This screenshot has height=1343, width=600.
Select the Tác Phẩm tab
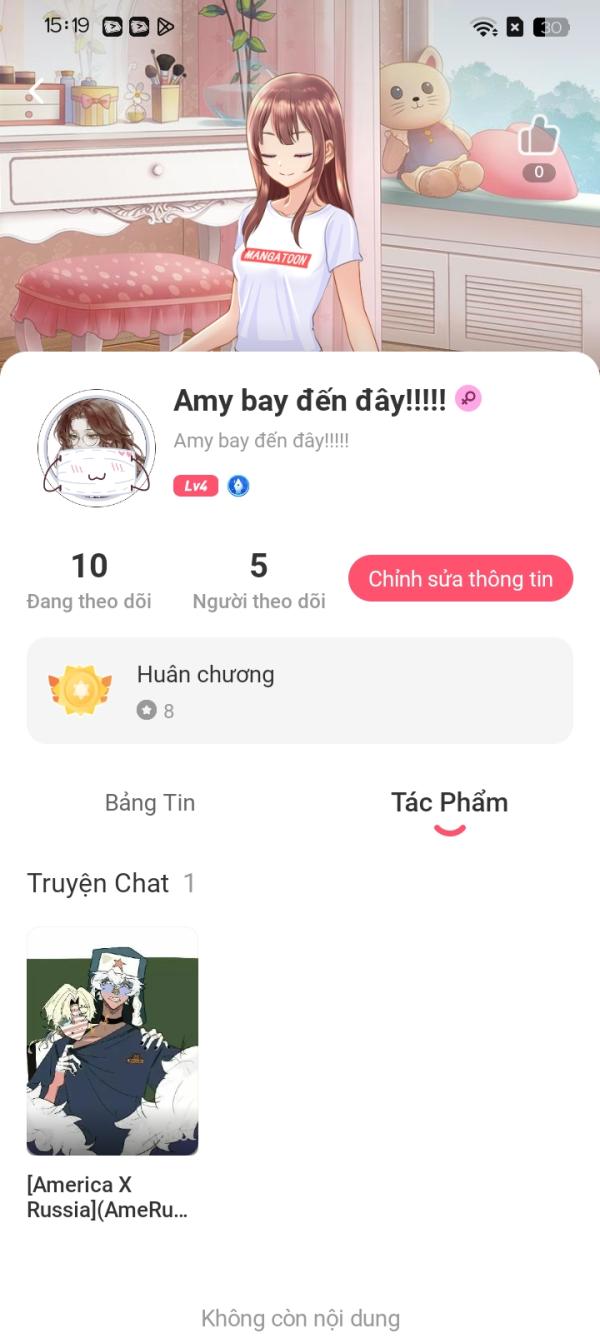(449, 803)
